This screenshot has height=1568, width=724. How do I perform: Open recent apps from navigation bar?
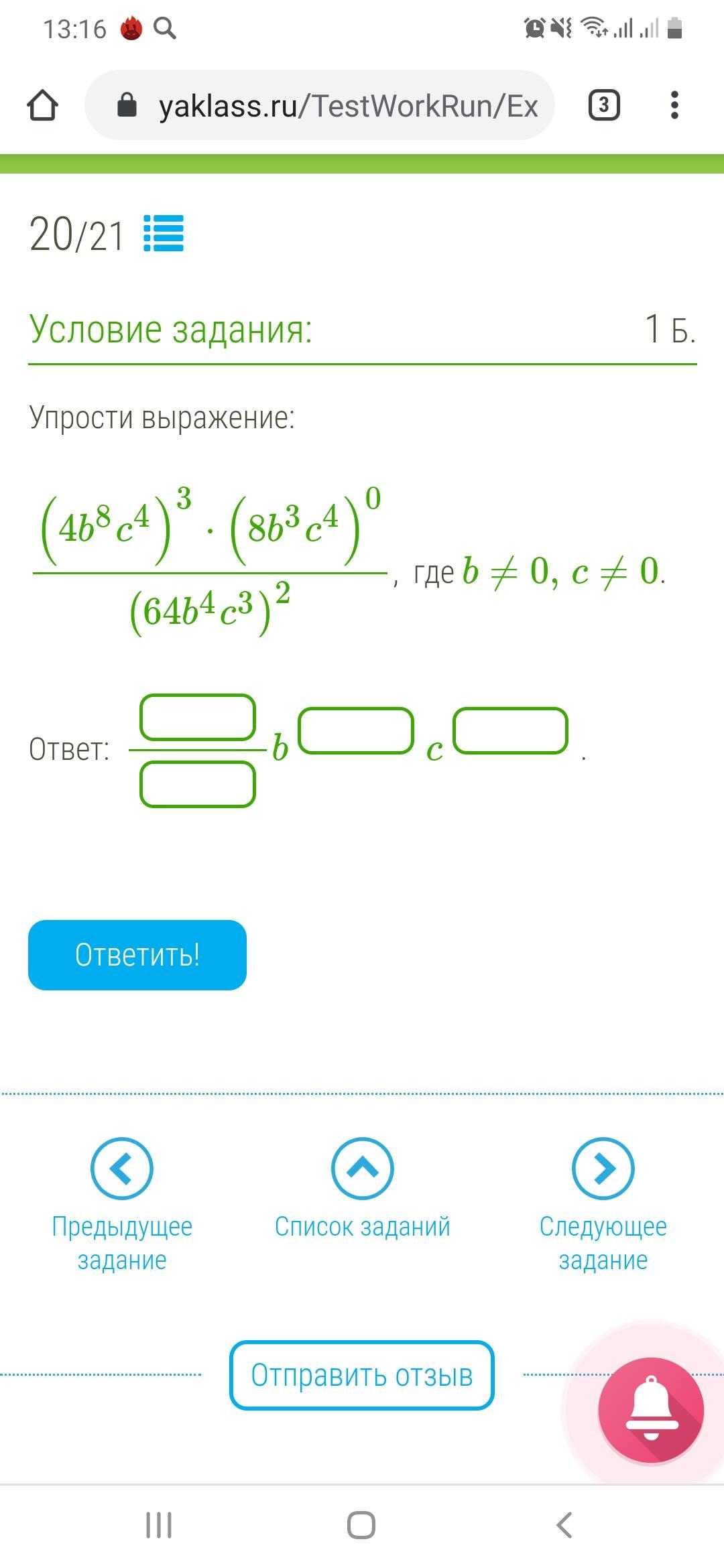click(159, 1525)
